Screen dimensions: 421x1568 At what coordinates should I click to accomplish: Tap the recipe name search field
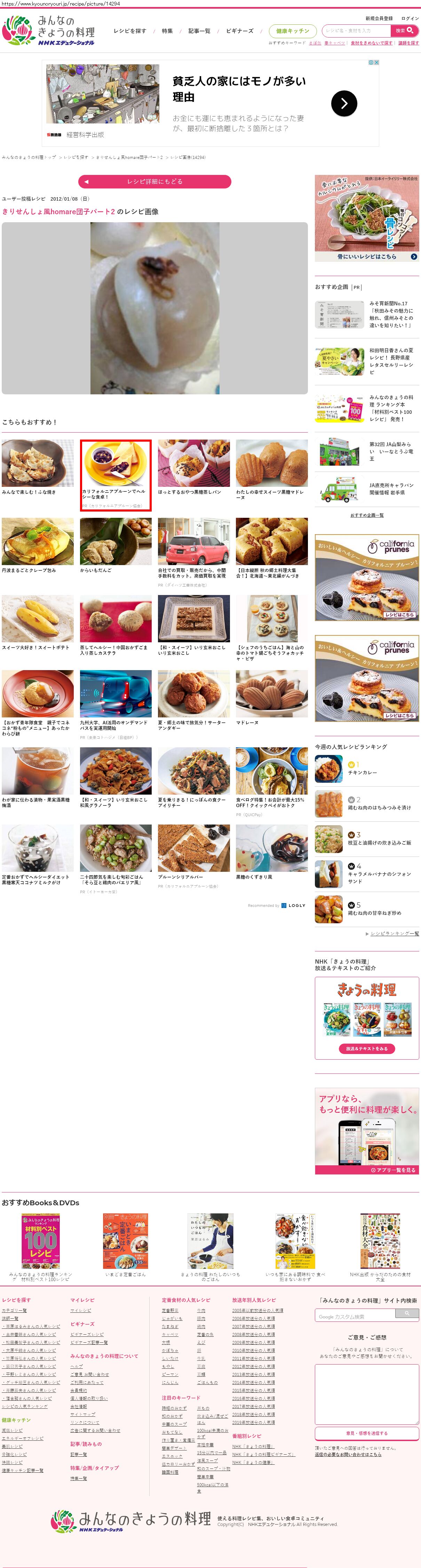pyautogui.click(x=356, y=31)
